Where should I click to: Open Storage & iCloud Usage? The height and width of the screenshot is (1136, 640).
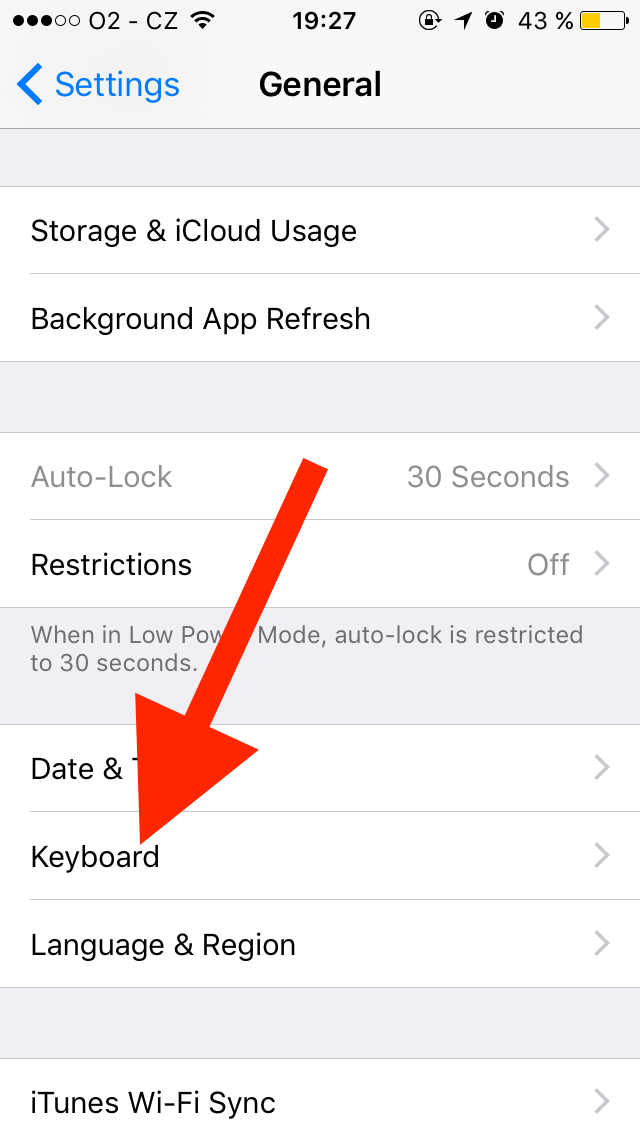[x=320, y=231]
